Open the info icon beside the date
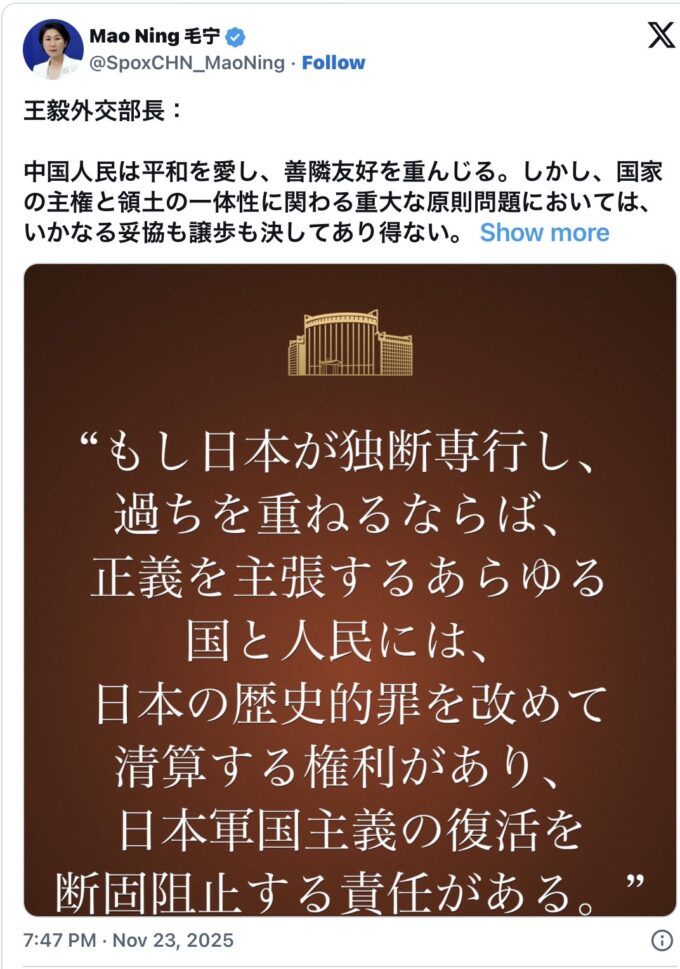 (661, 941)
